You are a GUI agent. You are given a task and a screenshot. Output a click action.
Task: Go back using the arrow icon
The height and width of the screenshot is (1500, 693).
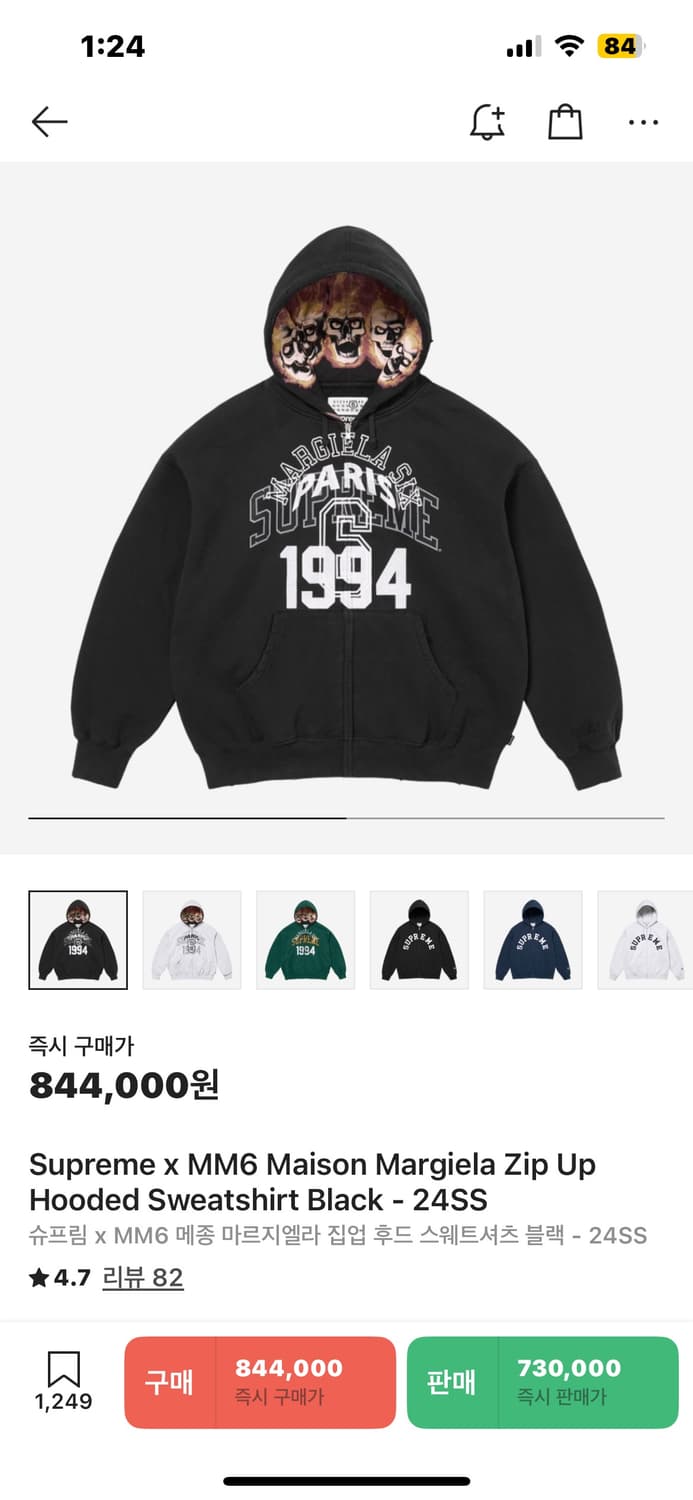49,122
